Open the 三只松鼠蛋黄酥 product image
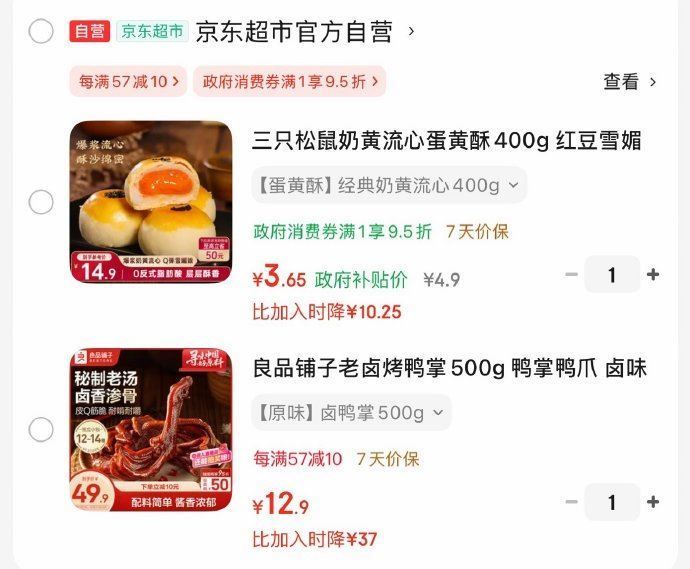 click(151, 202)
